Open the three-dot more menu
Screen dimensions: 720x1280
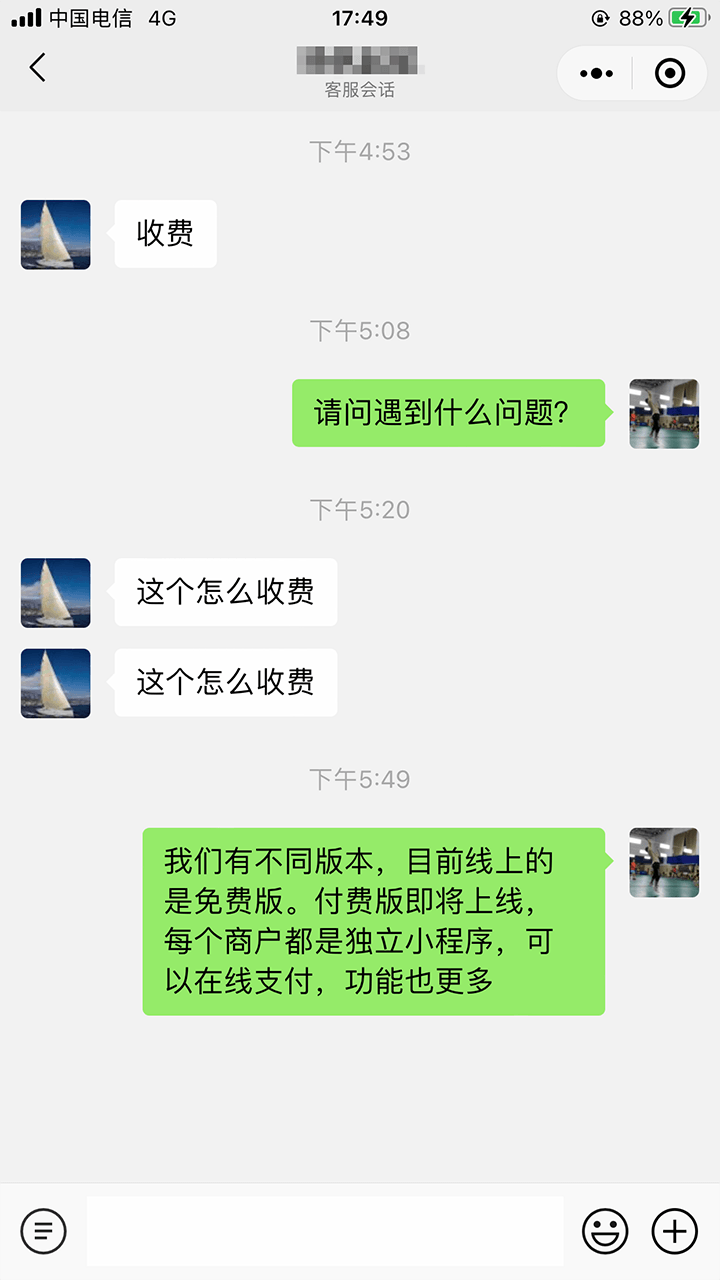pyautogui.click(x=597, y=73)
